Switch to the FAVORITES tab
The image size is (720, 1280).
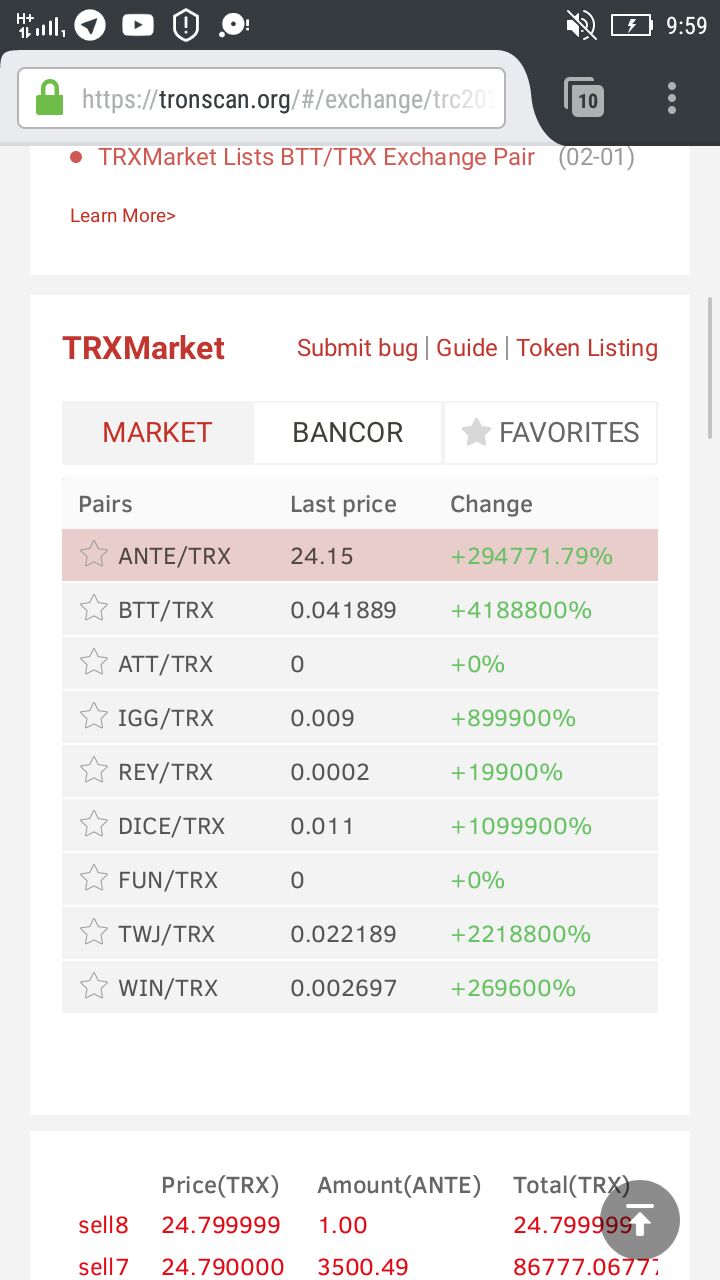point(550,433)
